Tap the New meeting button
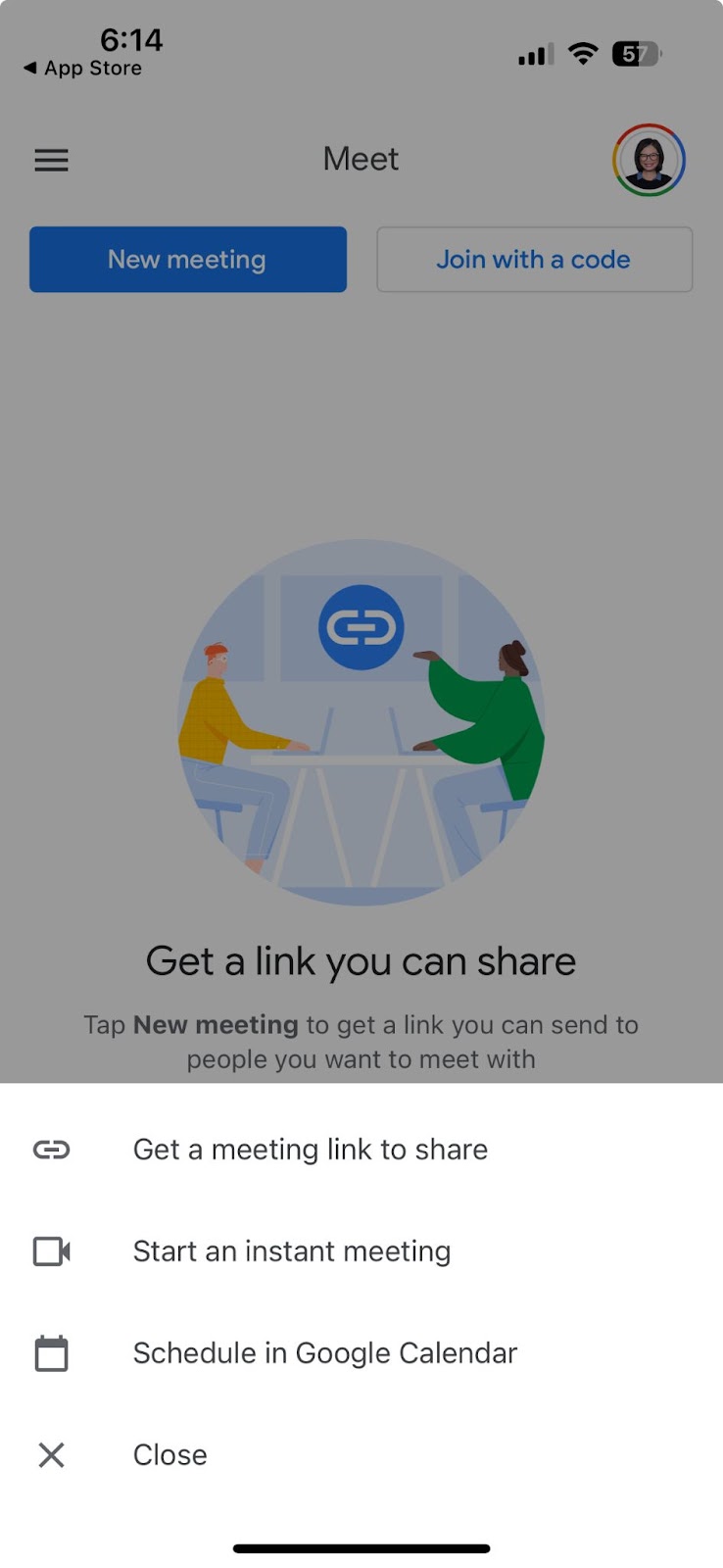Viewport: 723px width, 1568px height. click(x=188, y=260)
